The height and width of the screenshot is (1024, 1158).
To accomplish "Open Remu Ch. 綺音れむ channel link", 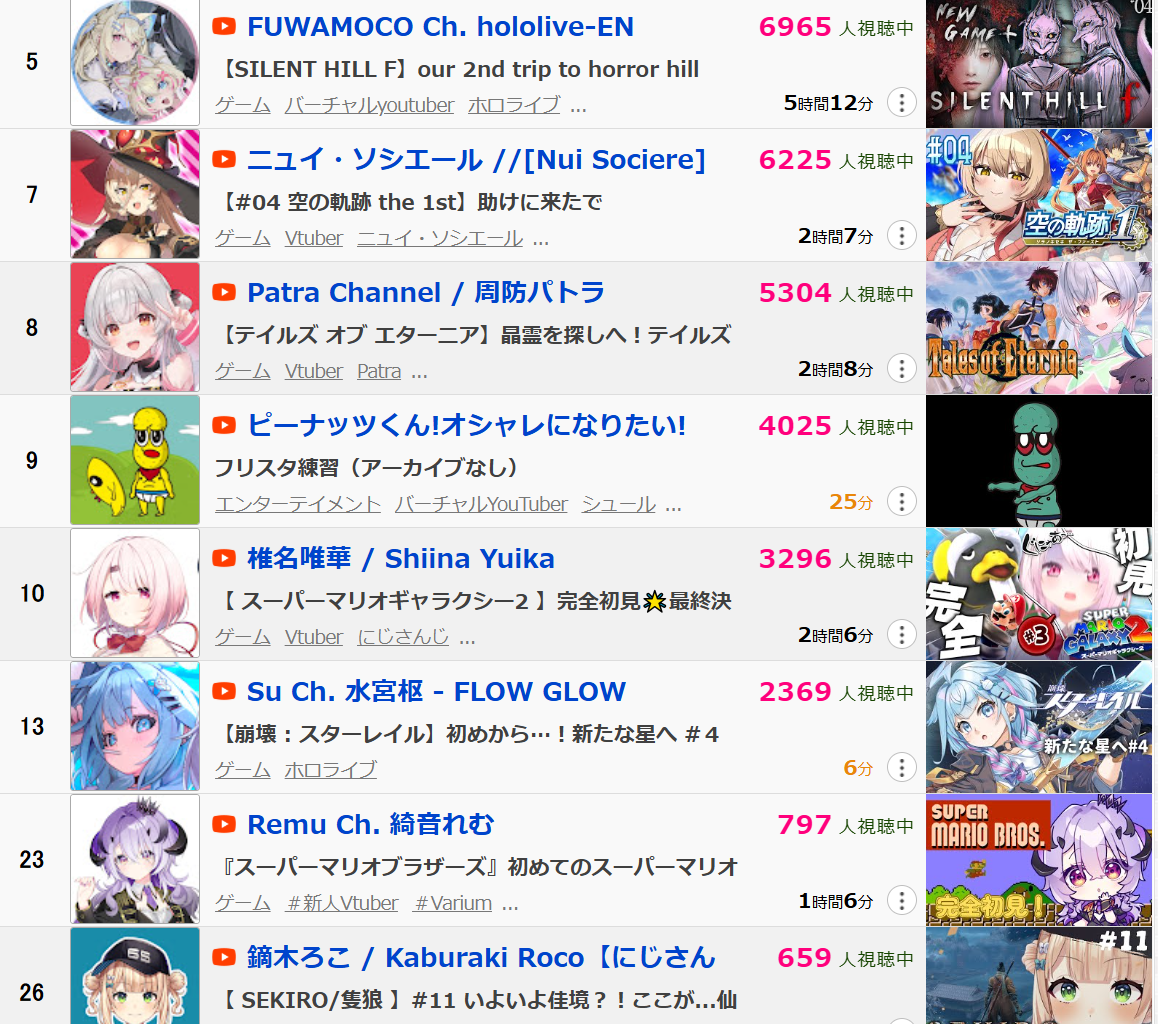I will pos(370,825).
